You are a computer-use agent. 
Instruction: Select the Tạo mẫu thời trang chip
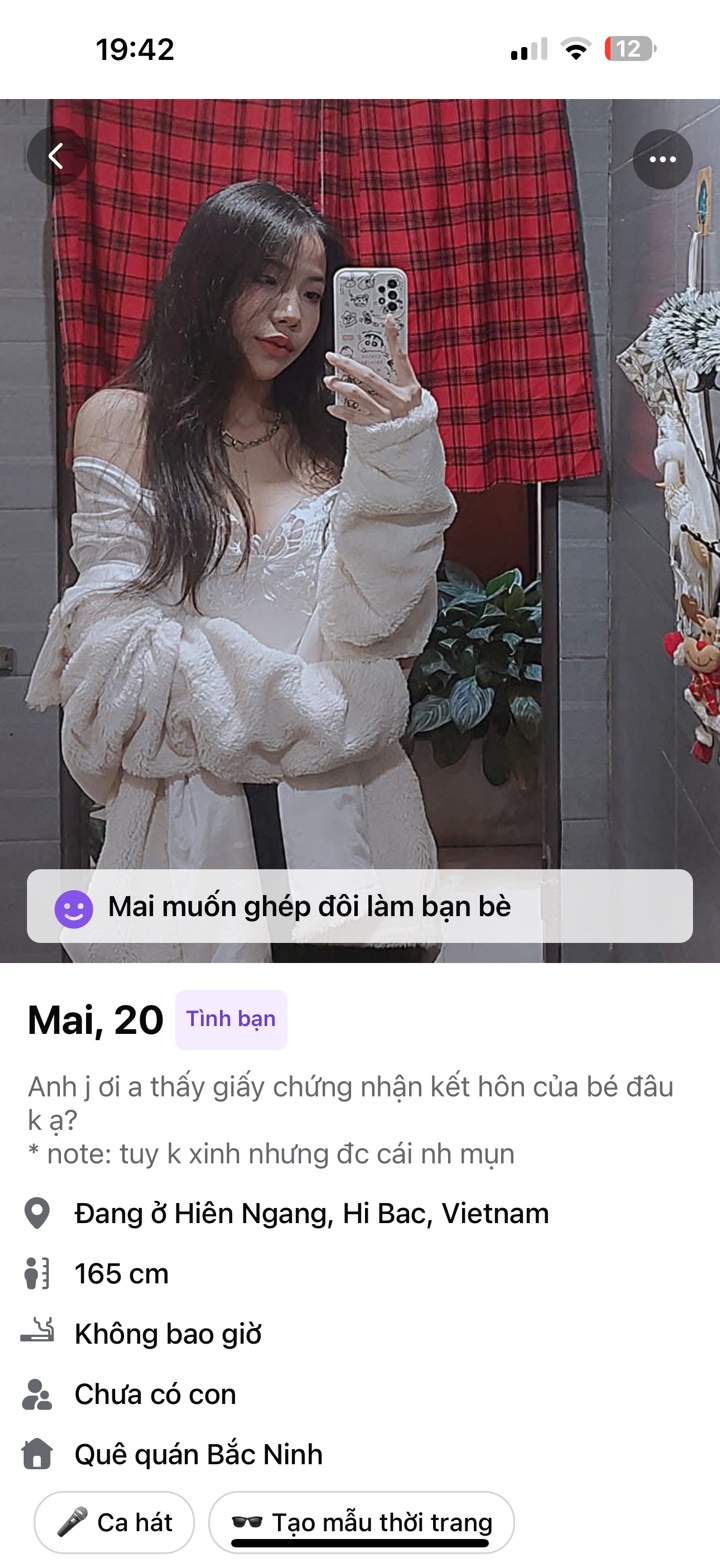(x=361, y=1521)
